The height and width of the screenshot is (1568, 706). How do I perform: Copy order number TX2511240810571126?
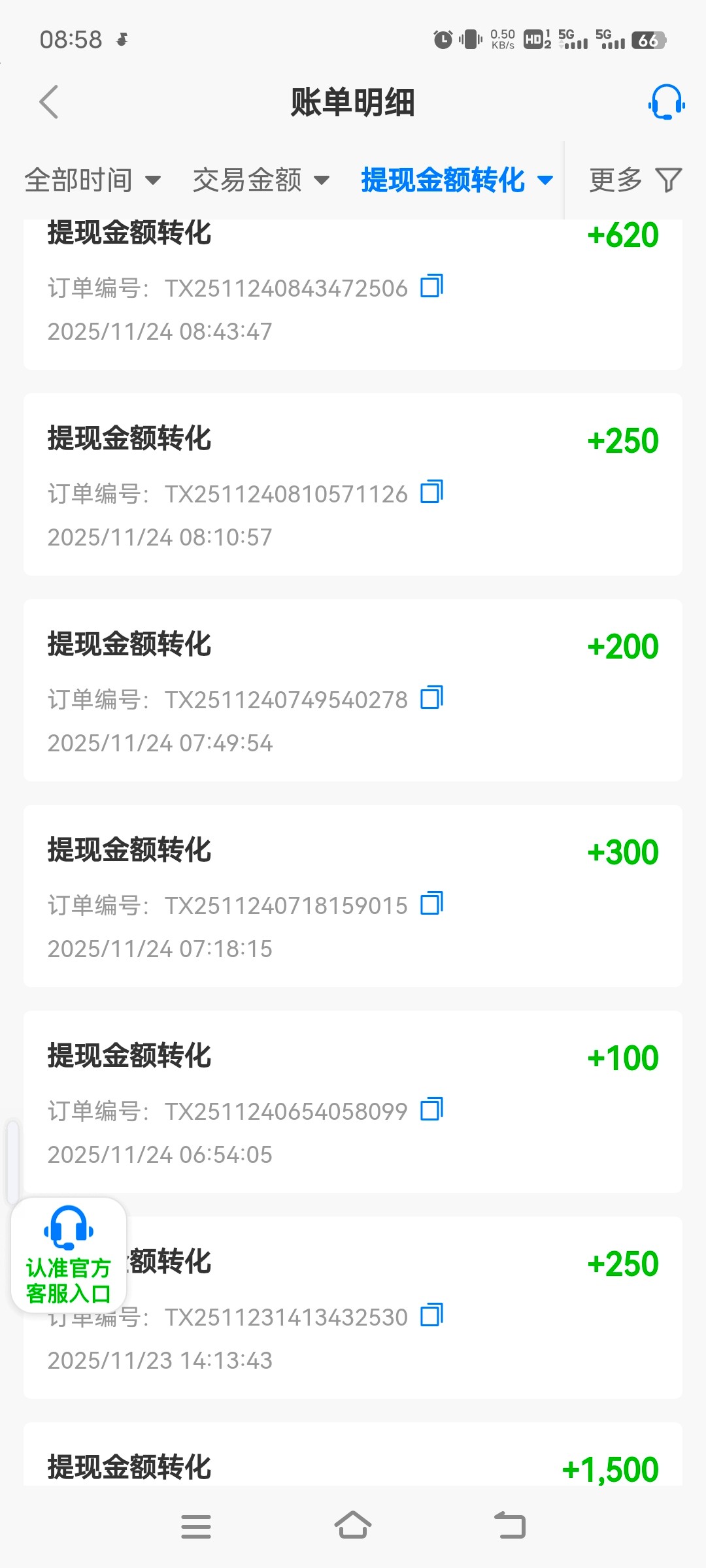coord(431,492)
